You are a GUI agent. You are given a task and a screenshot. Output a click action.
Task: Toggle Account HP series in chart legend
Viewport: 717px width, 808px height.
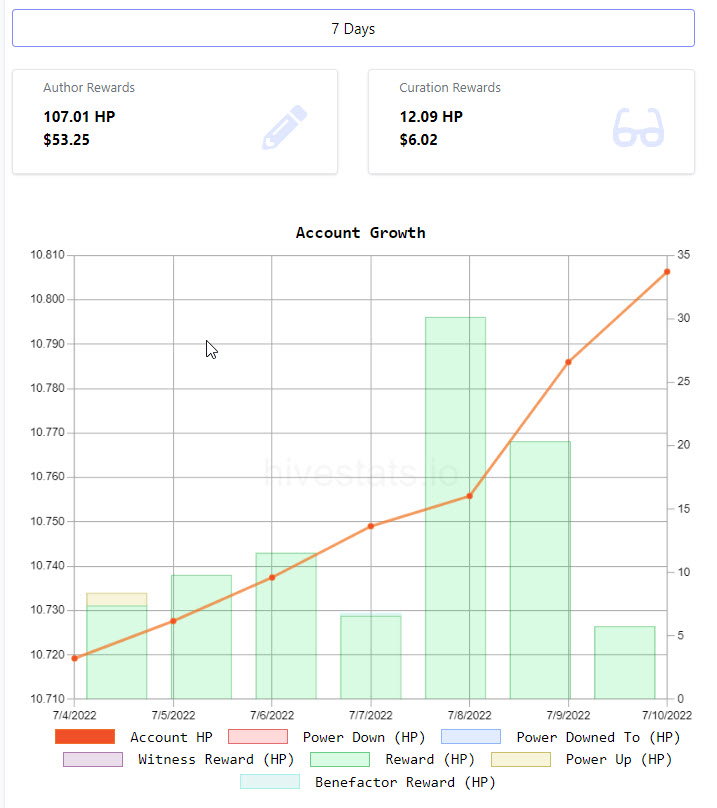pyautogui.click(x=134, y=737)
